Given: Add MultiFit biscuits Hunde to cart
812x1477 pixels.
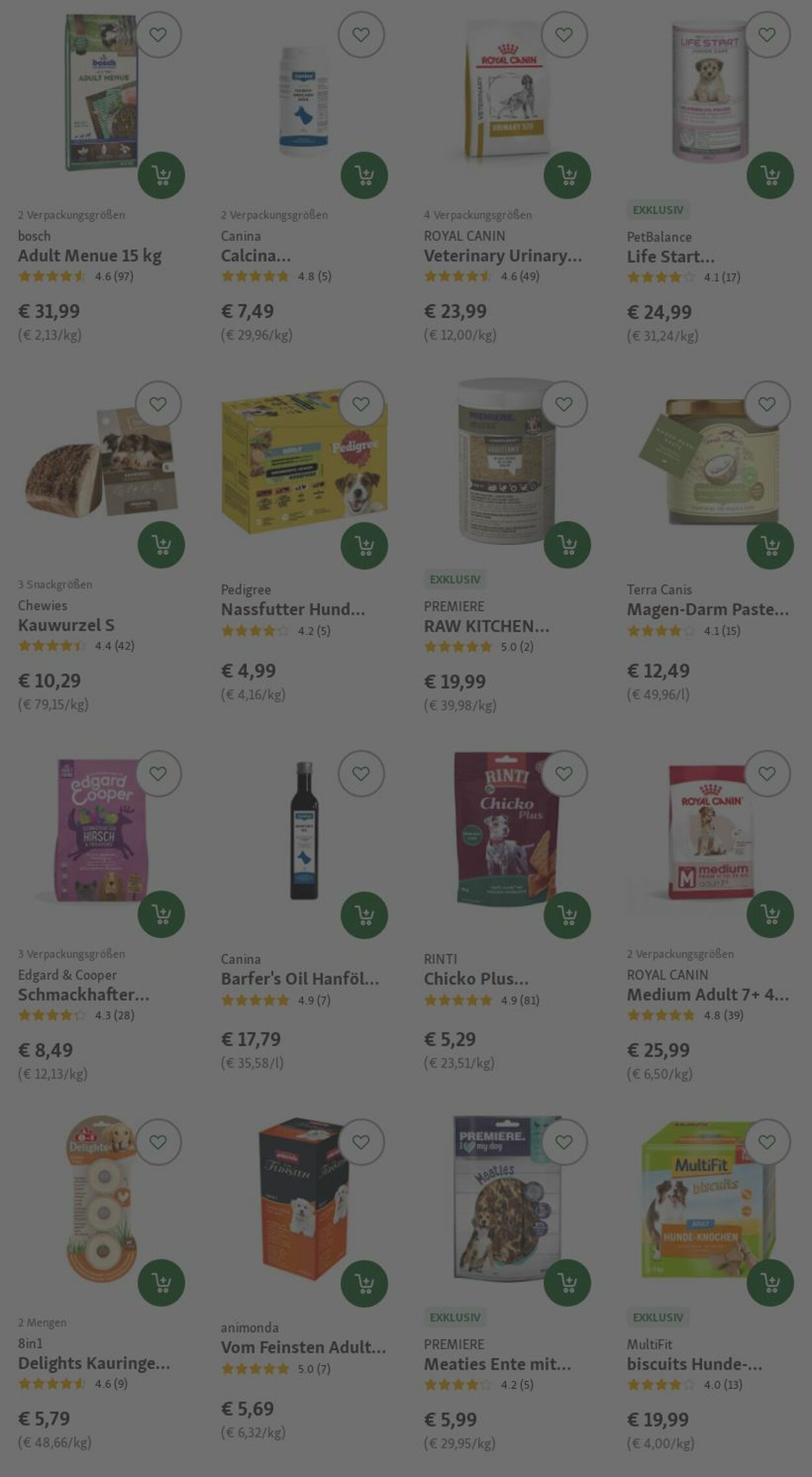Looking at the screenshot, I should 770,1283.
